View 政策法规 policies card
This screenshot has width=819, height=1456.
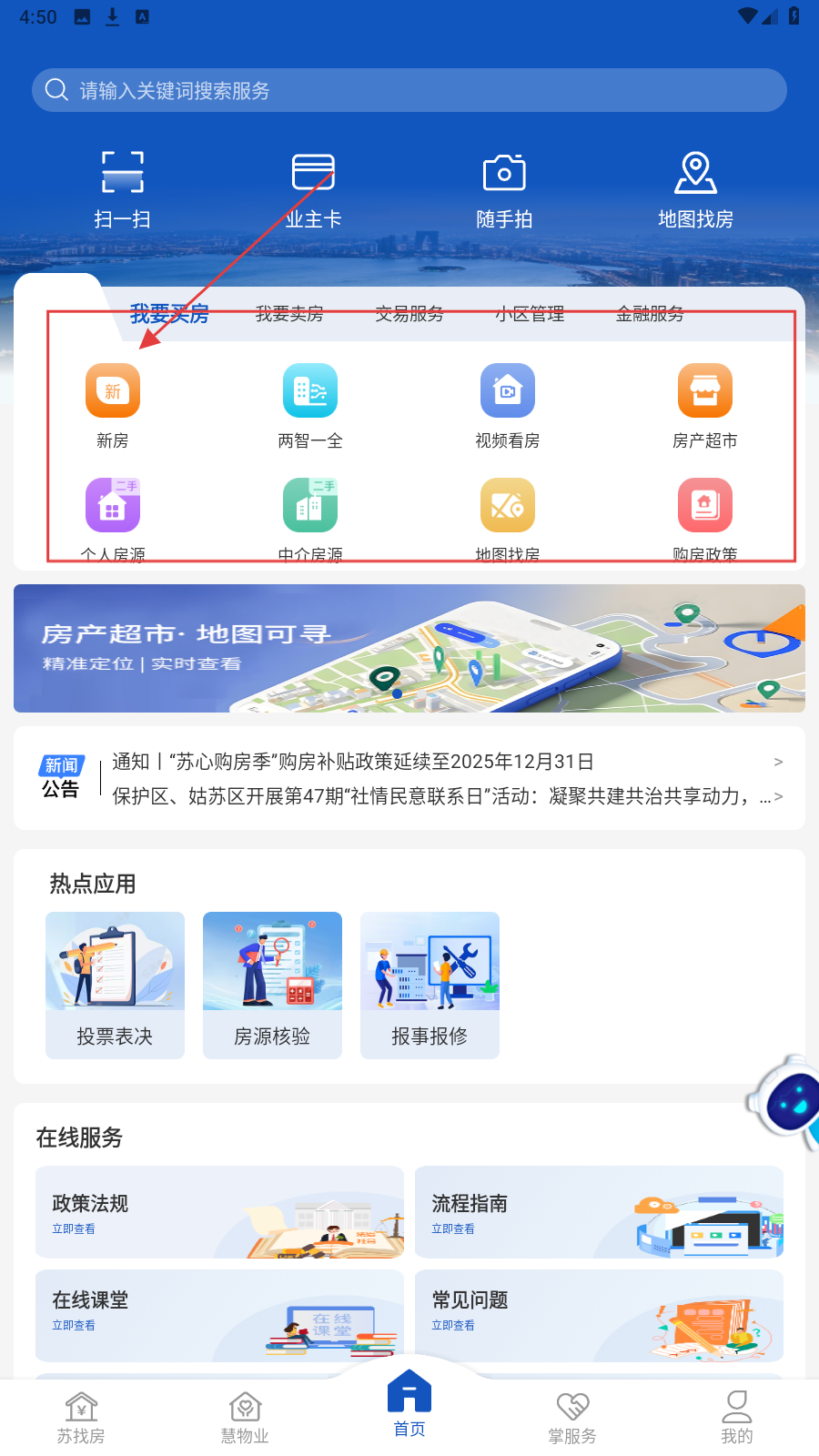(x=219, y=1212)
